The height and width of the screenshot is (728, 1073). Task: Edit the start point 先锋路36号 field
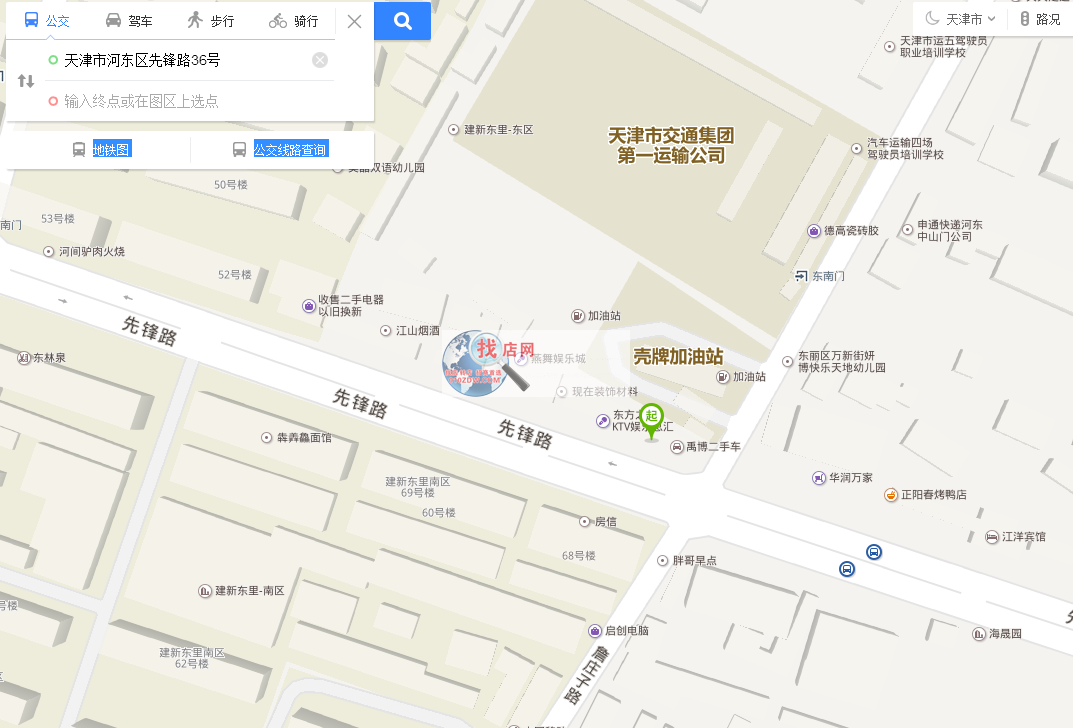coord(180,60)
